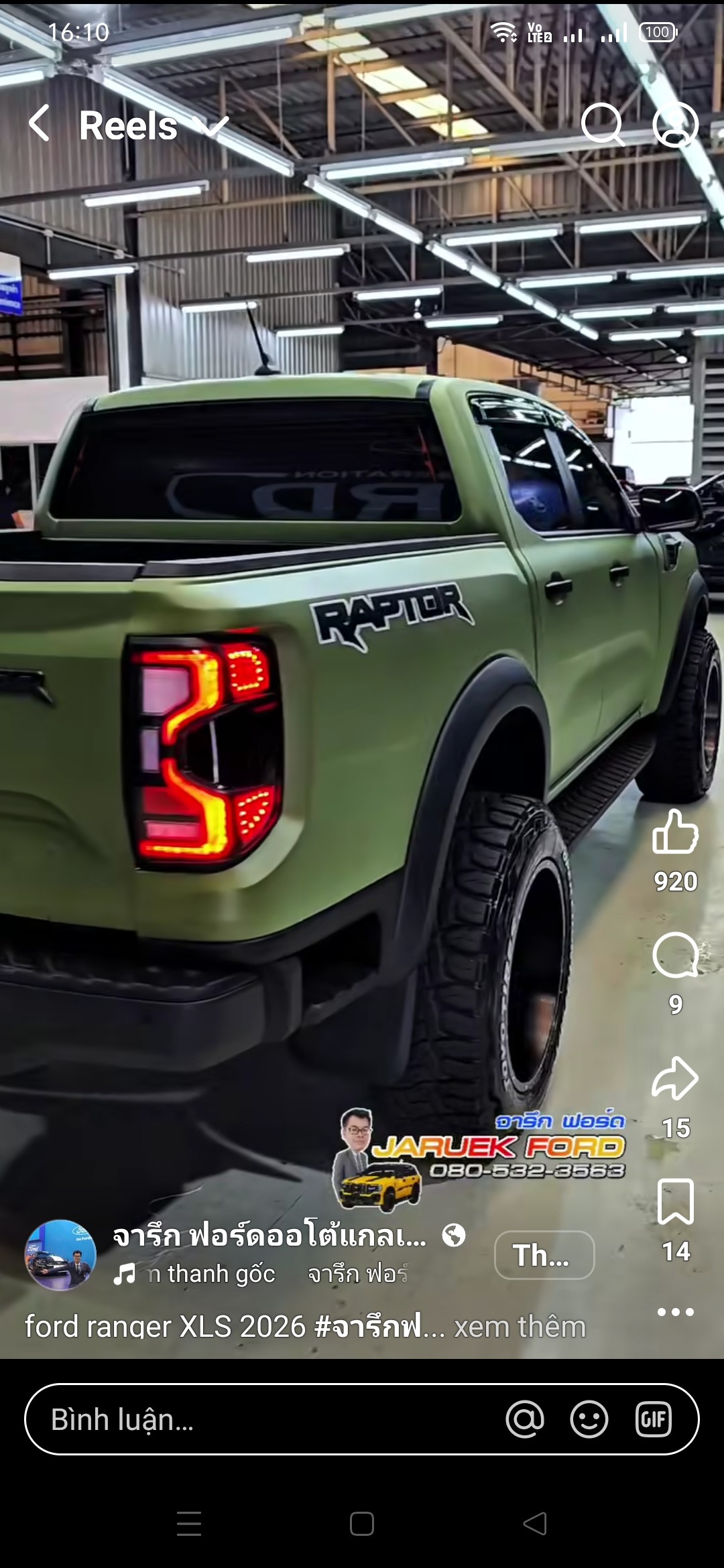Open the emoji picker

click(x=589, y=1419)
